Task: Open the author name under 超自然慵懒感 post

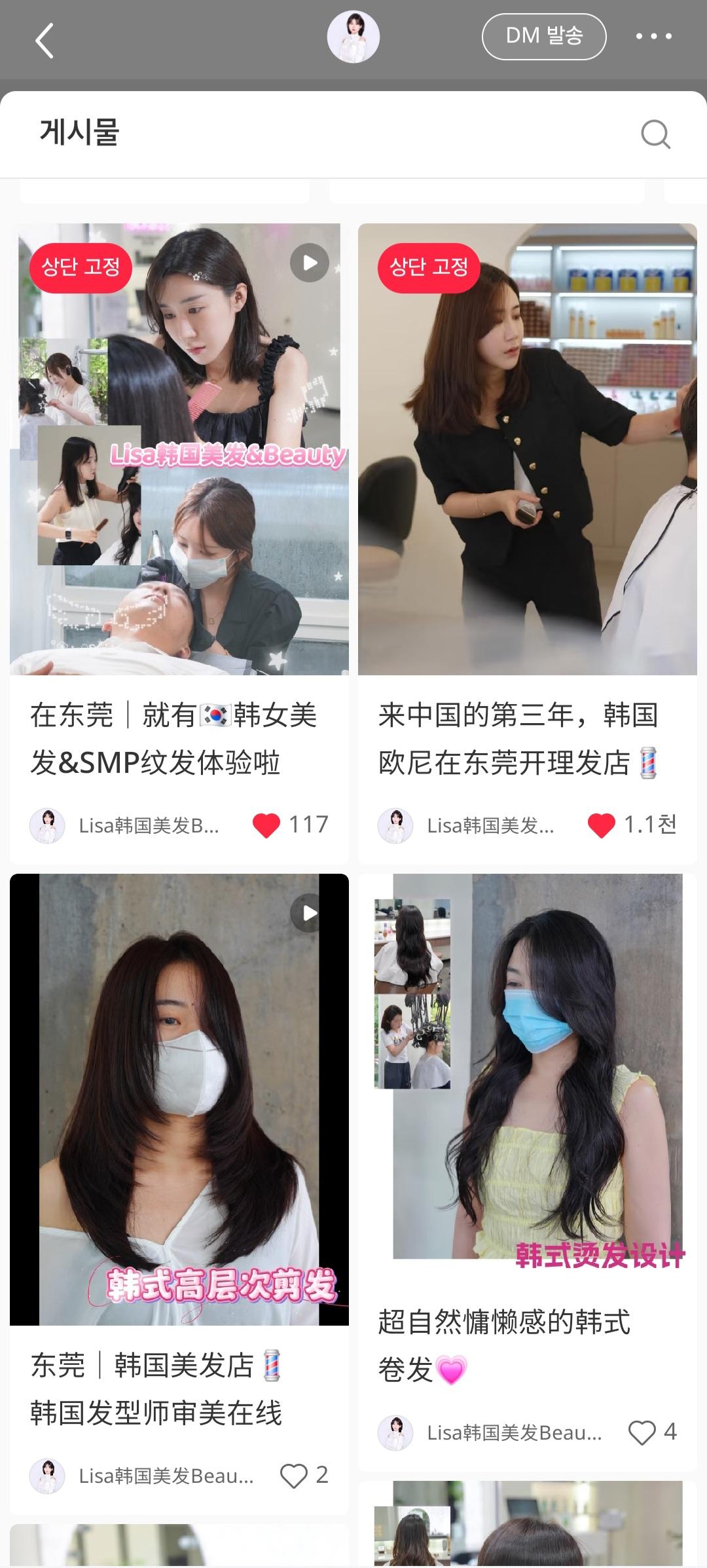Action: tap(514, 1433)
